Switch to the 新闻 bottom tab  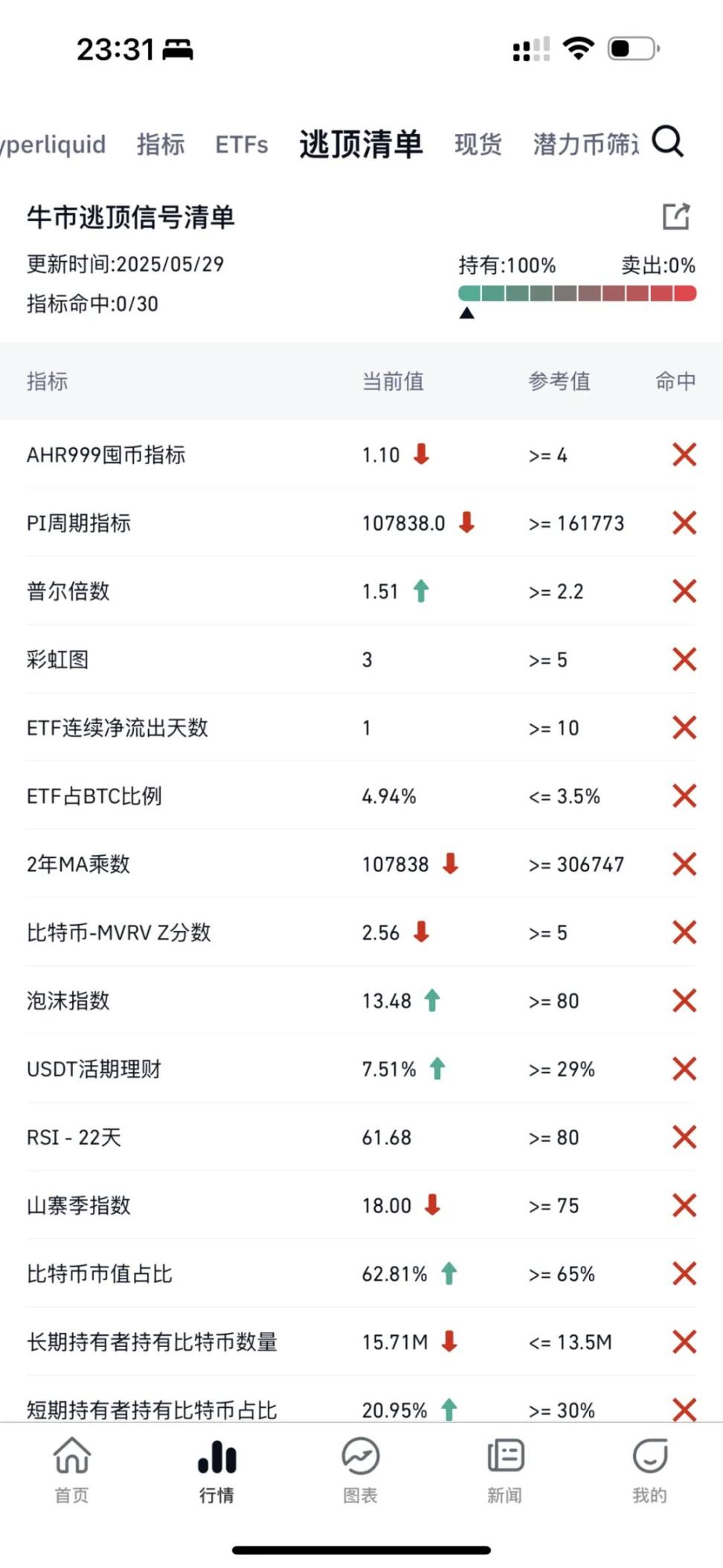[505, 1471]
